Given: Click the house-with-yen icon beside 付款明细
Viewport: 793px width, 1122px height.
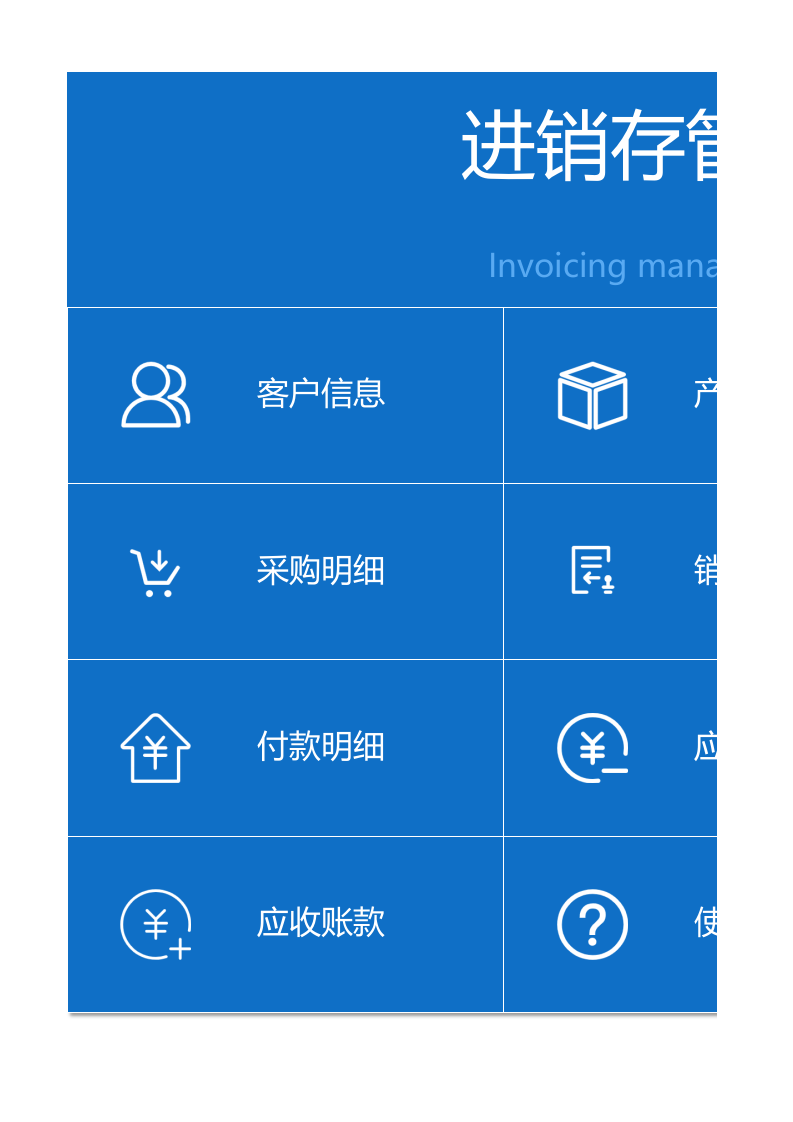Looking at the screenshot, I should (x=153, y=746).
